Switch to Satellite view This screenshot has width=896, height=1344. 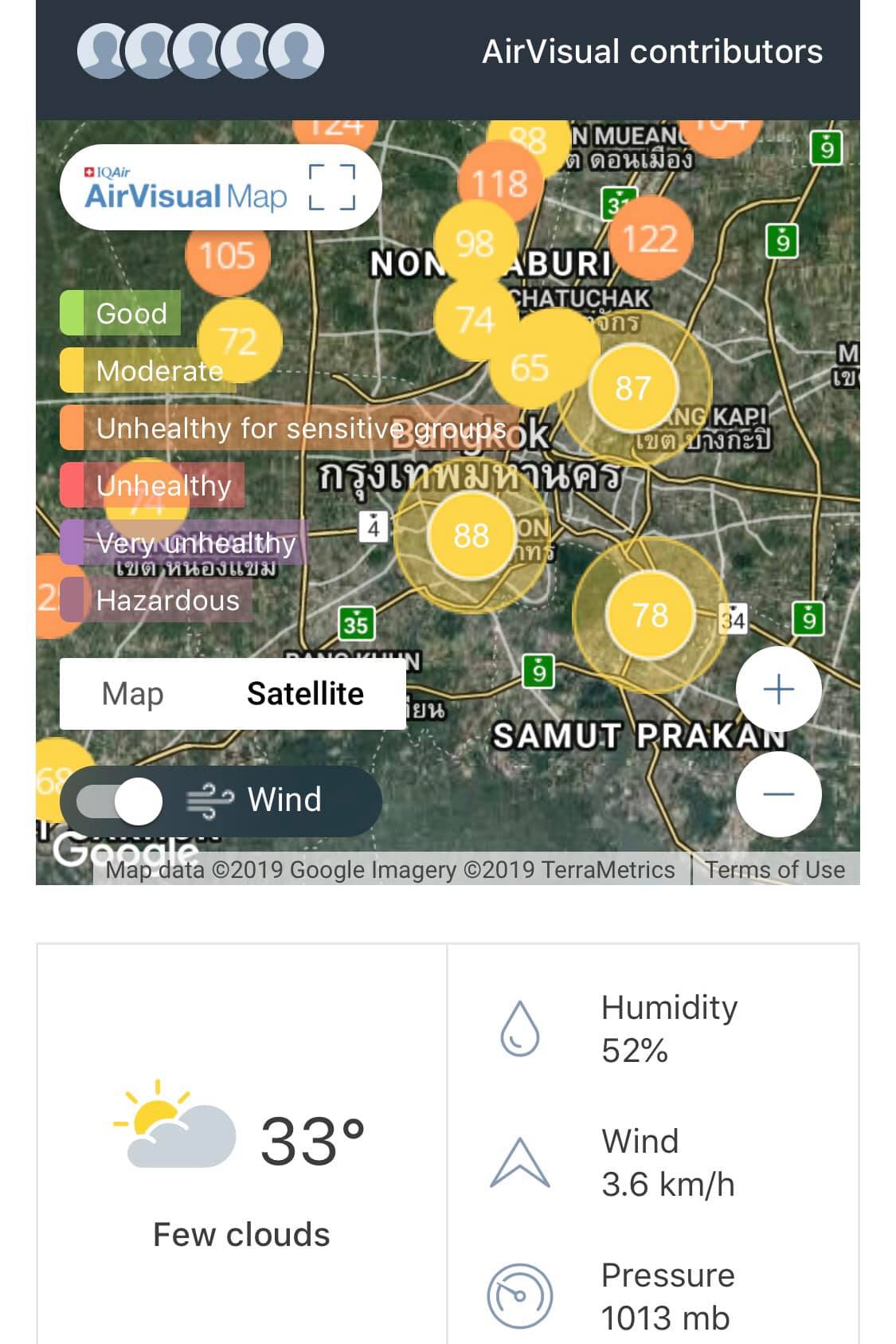305,694
